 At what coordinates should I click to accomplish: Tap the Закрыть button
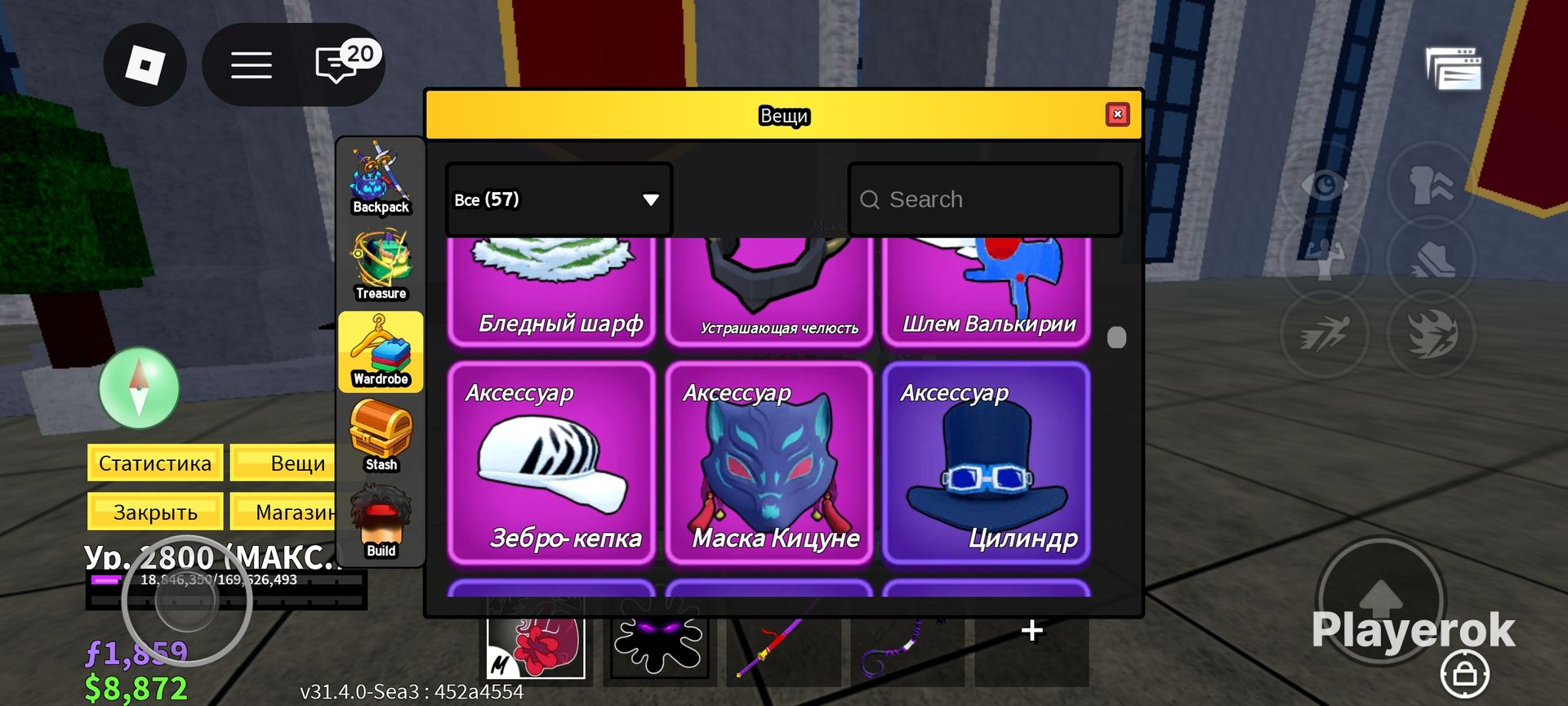coord(155,512)
